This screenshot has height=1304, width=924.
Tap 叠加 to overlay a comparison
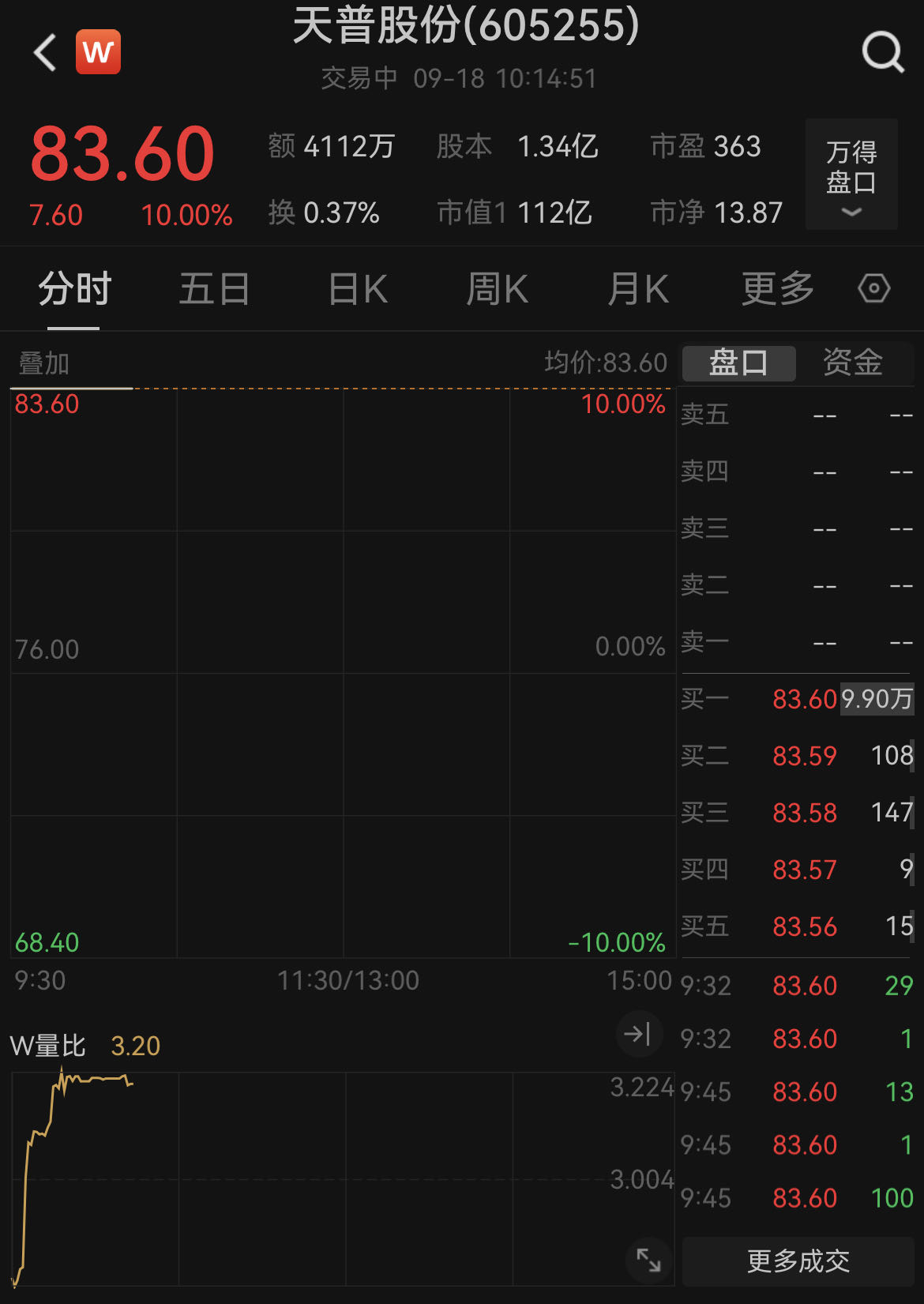44,363
